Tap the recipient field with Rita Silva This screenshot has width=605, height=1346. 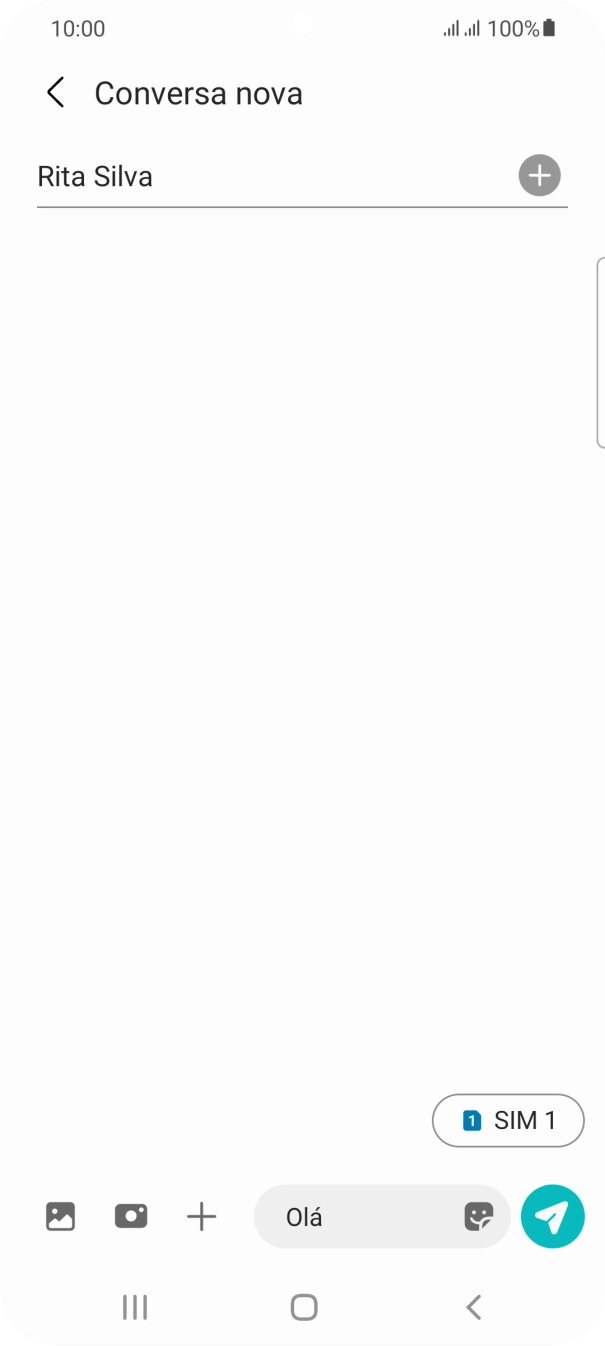(x=270, y=177)
